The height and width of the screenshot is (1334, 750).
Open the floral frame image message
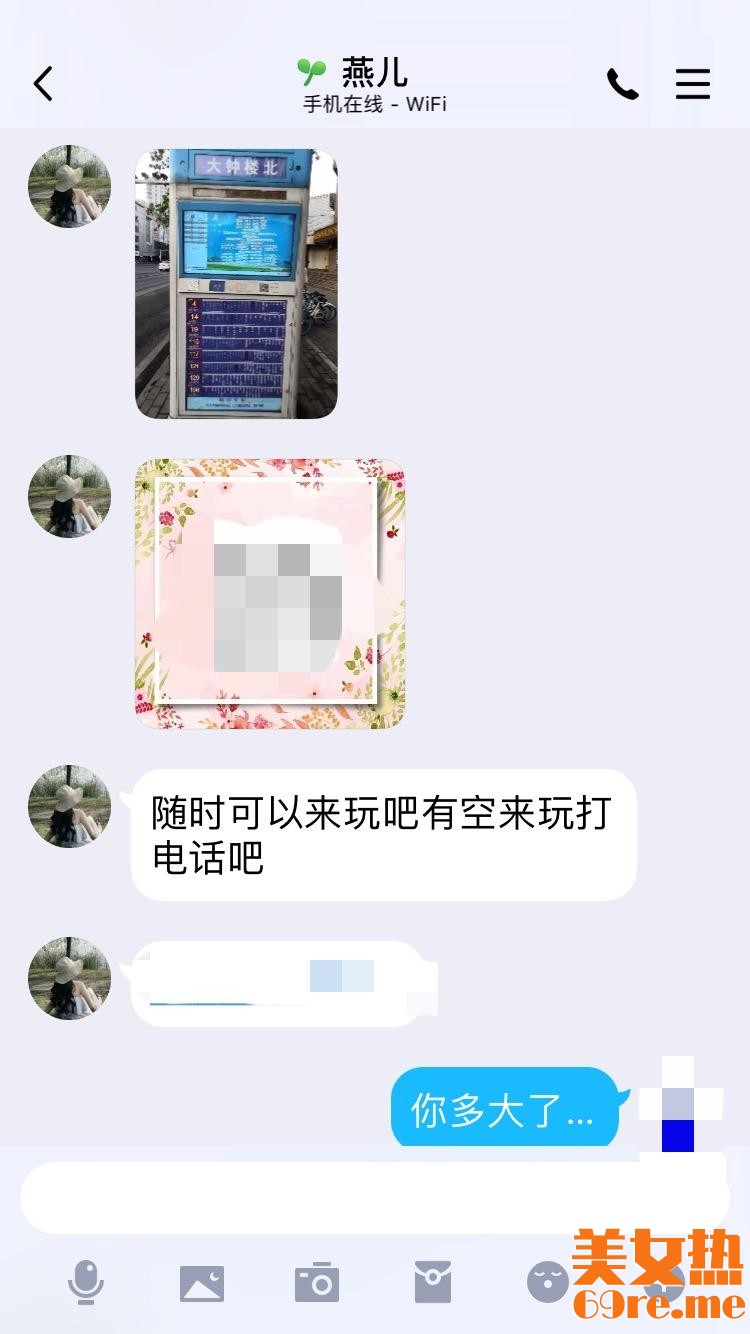[270, 594]
